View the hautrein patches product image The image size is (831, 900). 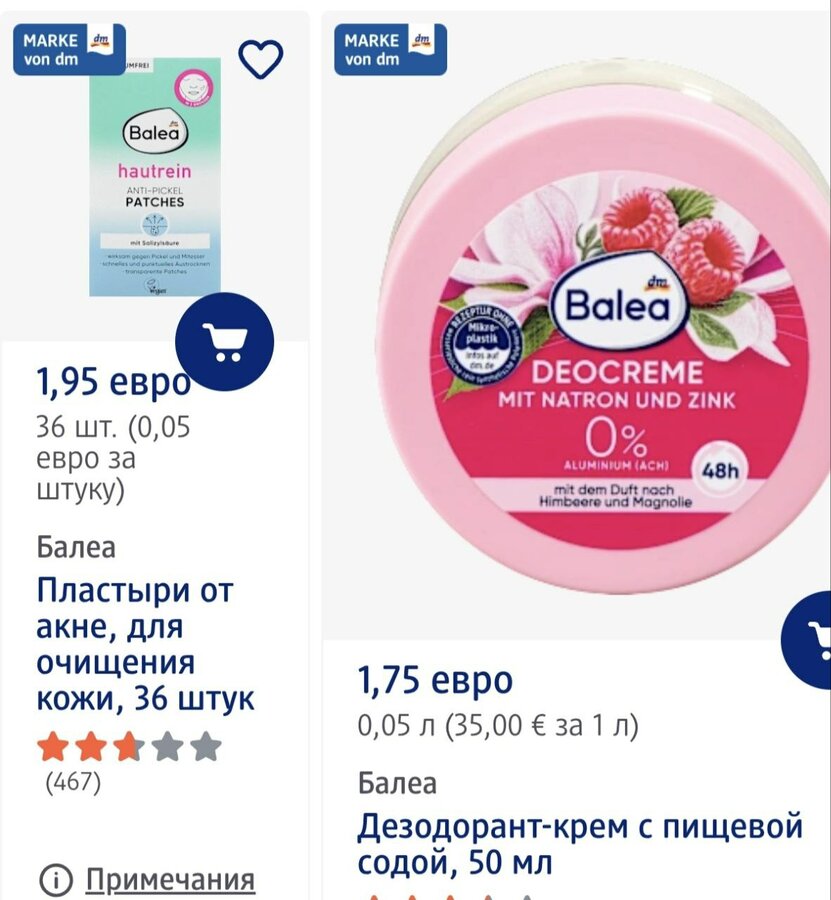[155, 177]
